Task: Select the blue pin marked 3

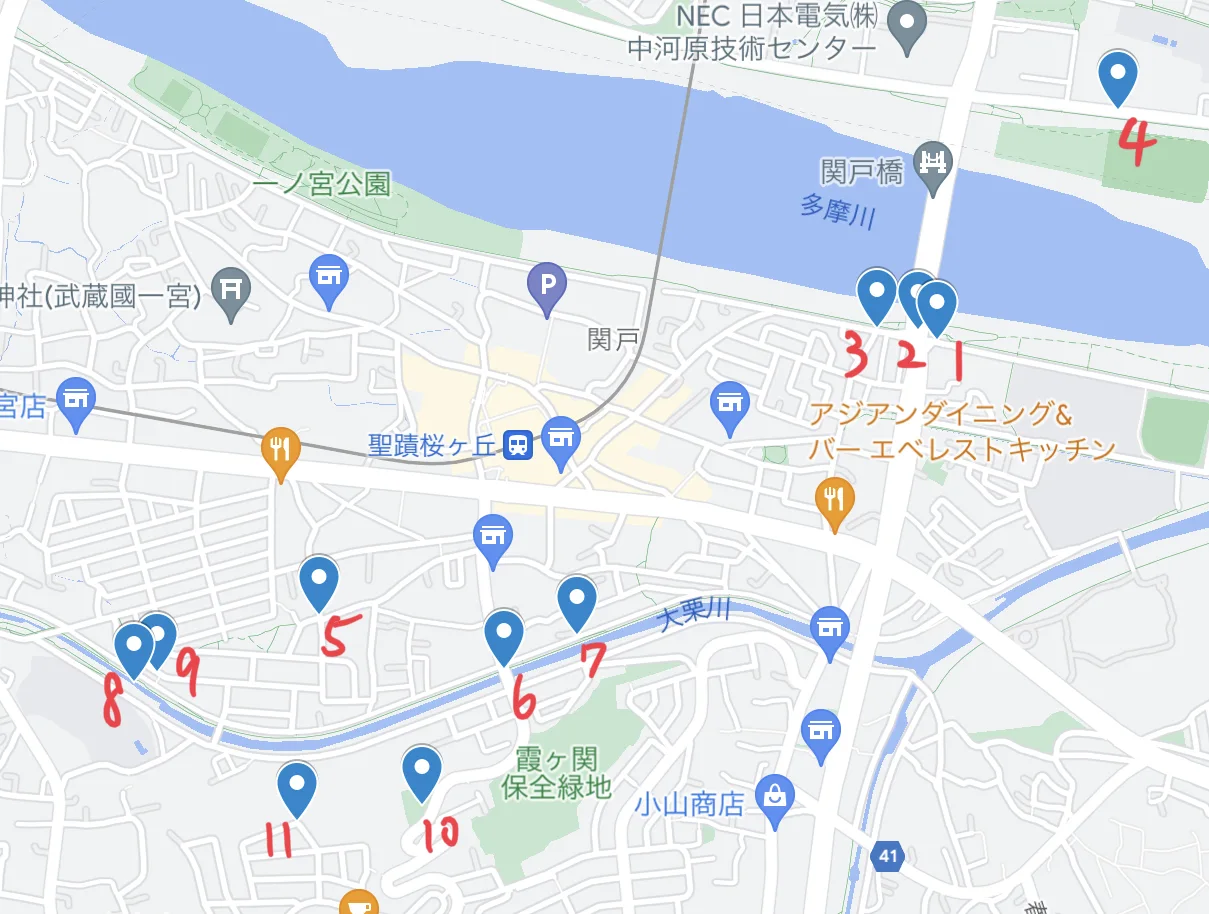Action: pos(877,292)
